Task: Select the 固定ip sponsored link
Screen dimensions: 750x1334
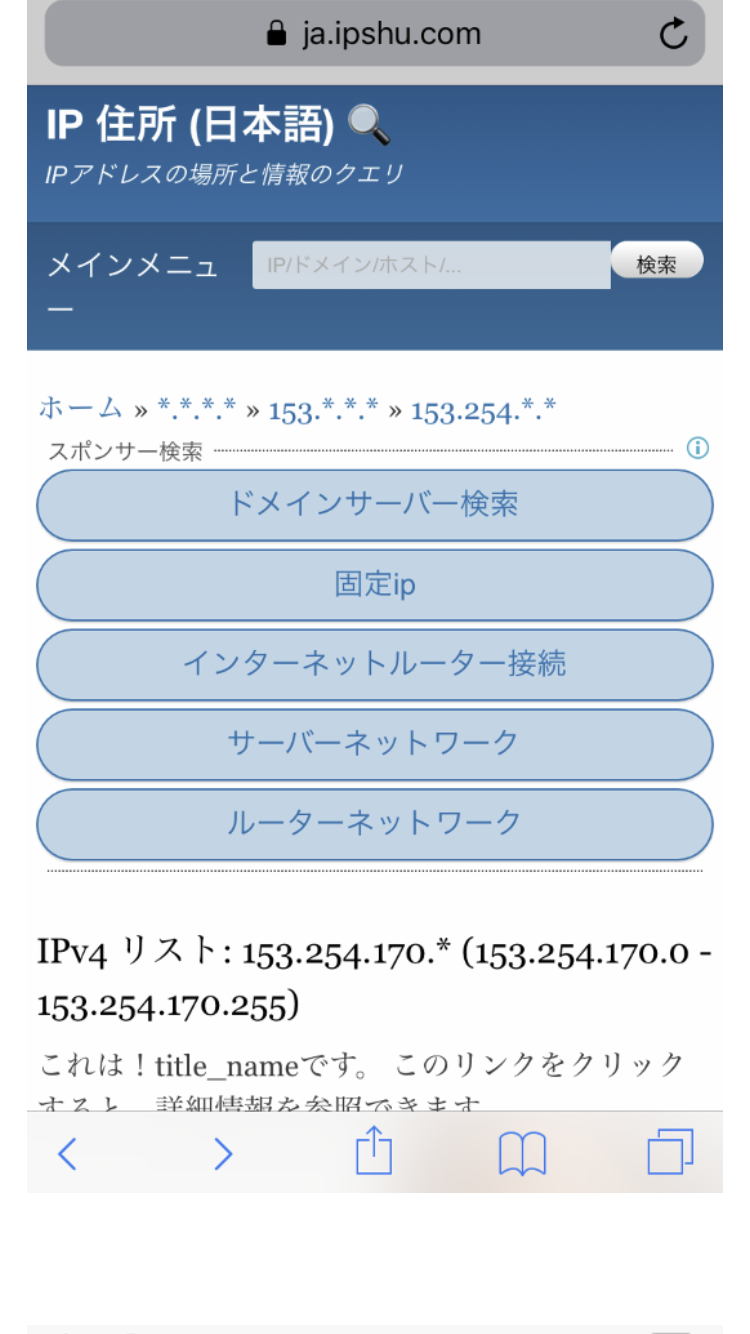Action: 375,584
